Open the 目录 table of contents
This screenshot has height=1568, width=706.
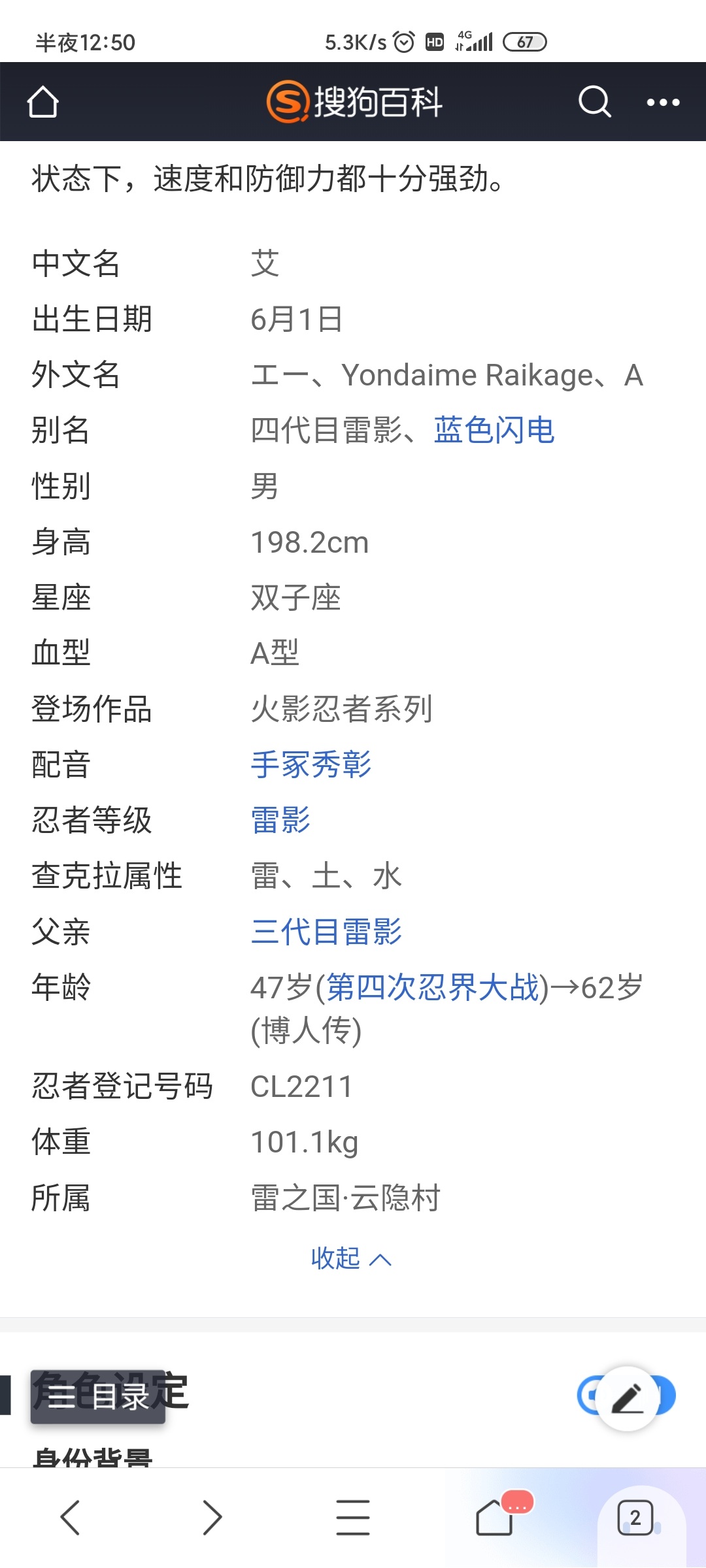(98, 1397)
